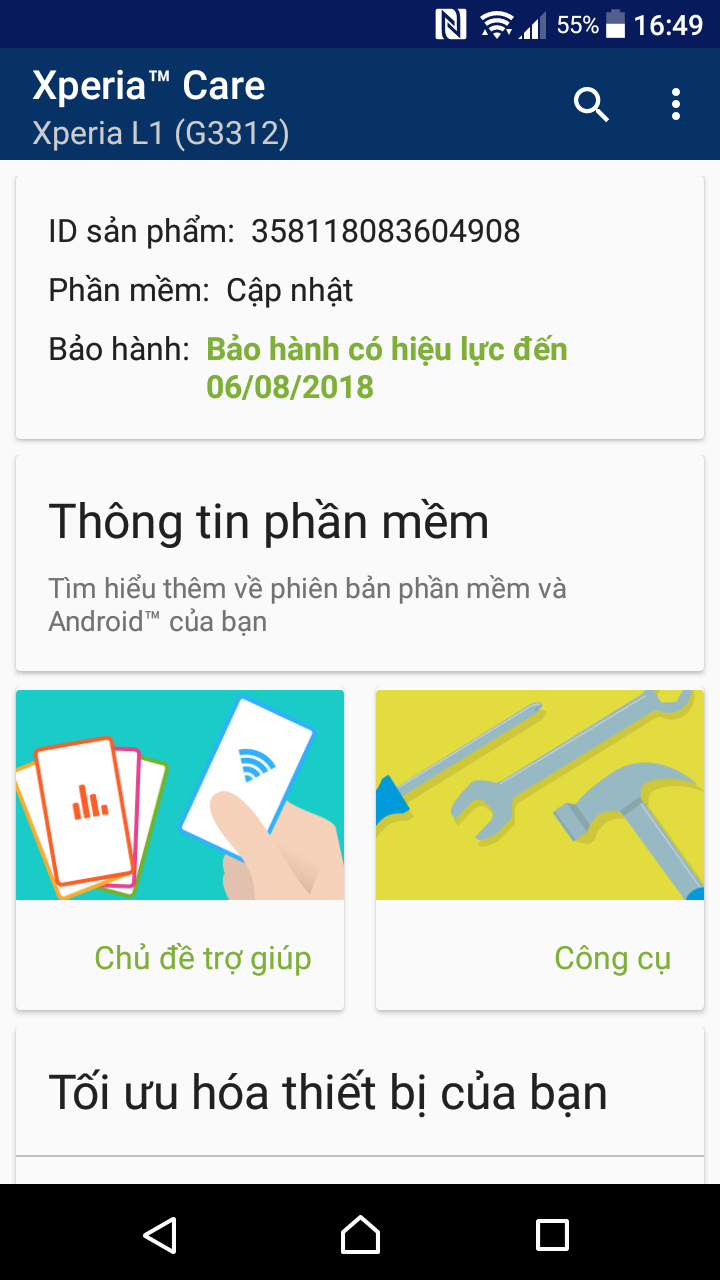Tap the Bảo hành có hiệu lực warranty link
The image size is (720, 1280).
click(386, 368)
